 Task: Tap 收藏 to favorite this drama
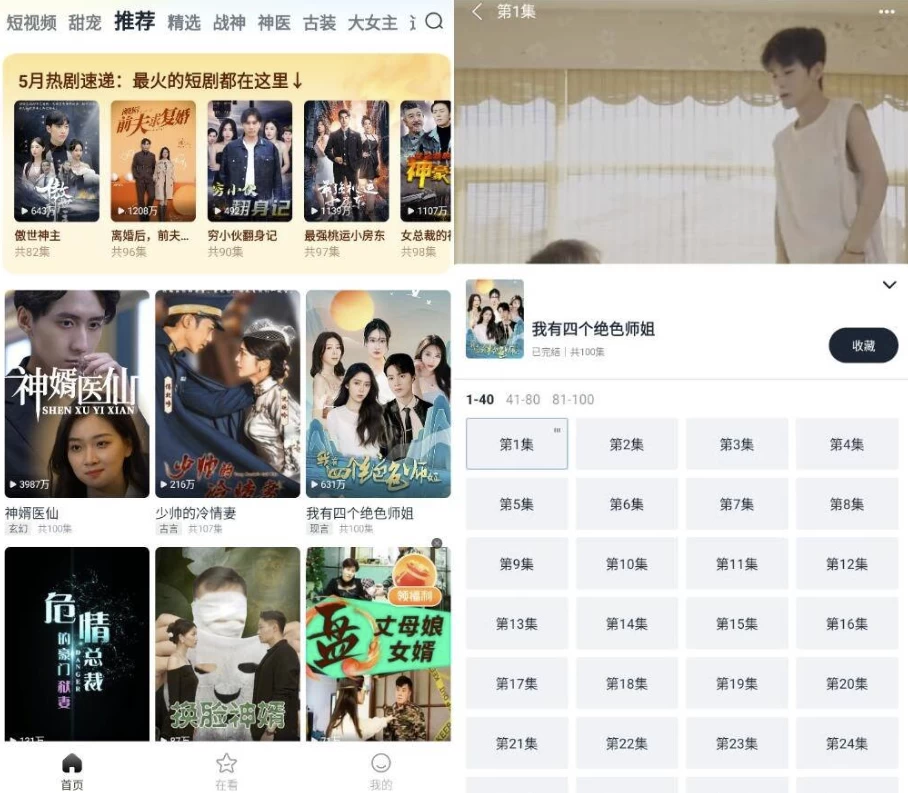(863, 345)
